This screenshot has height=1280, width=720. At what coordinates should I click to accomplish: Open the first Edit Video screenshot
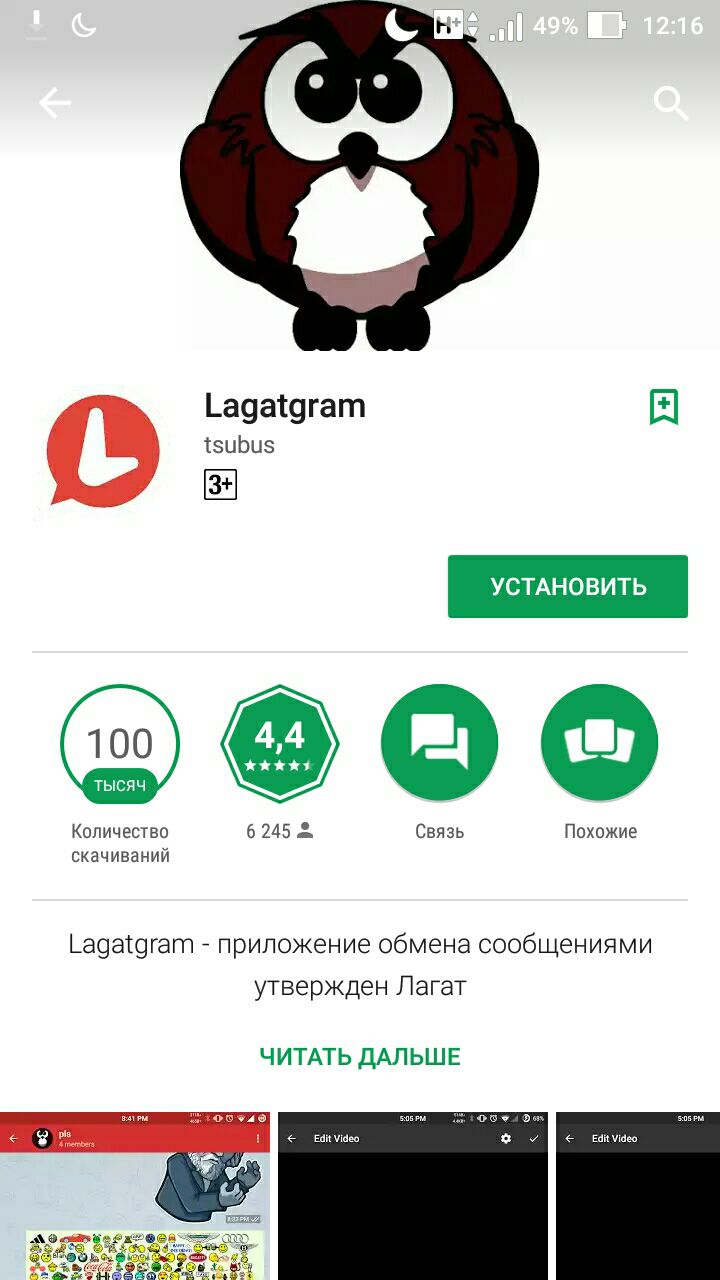412,1195
